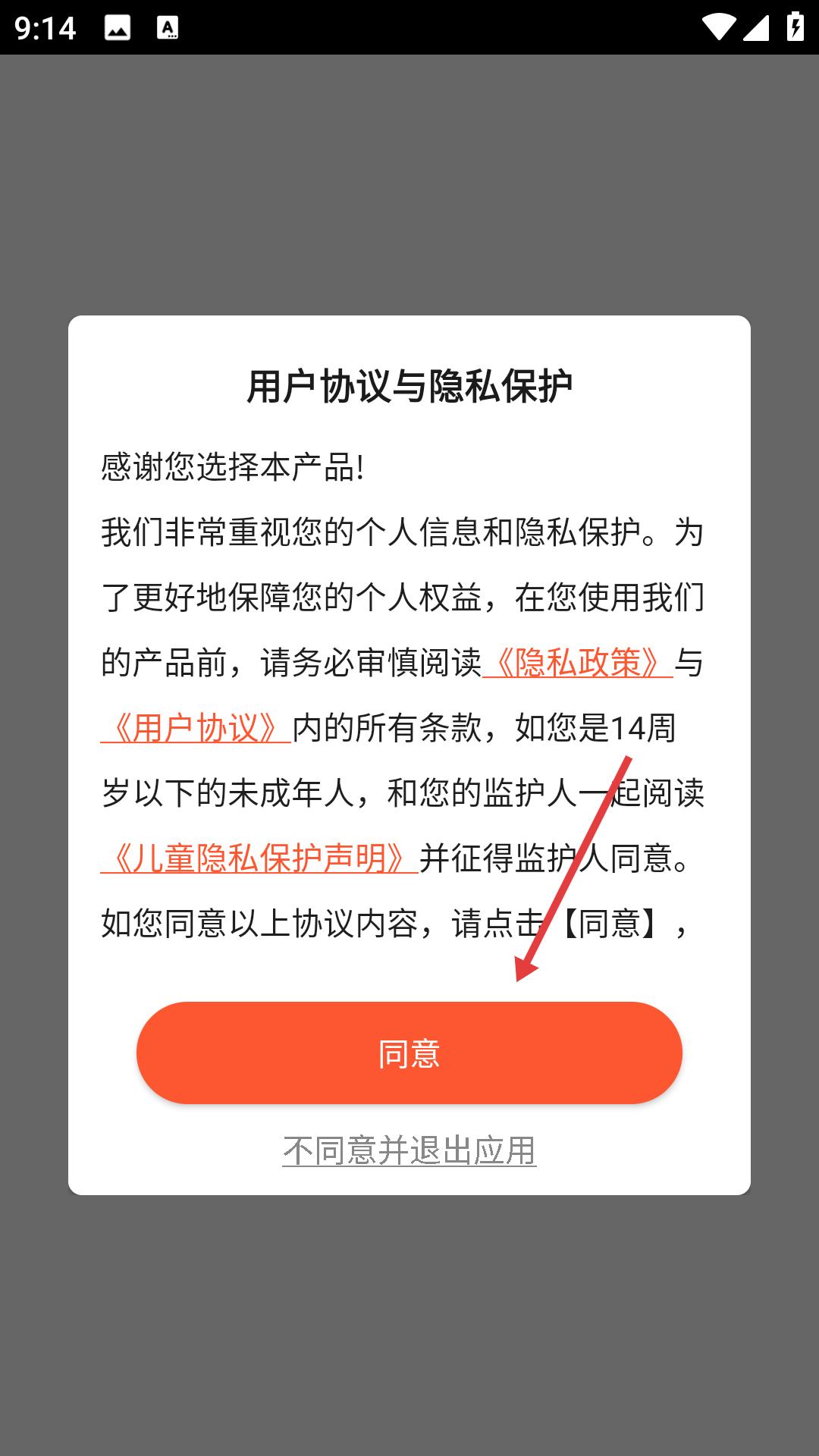The width and height of the screenshot is (819, 1456).
Task: Select 不同意并退出应用 to exit
Action: click(x=409, y=1150)
